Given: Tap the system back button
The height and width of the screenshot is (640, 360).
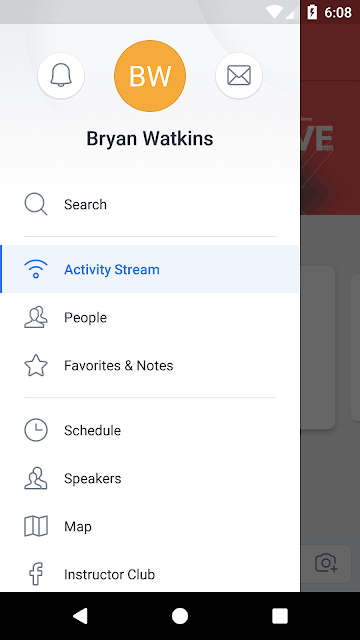Looking at the screenshot, I should coord(80,616).
